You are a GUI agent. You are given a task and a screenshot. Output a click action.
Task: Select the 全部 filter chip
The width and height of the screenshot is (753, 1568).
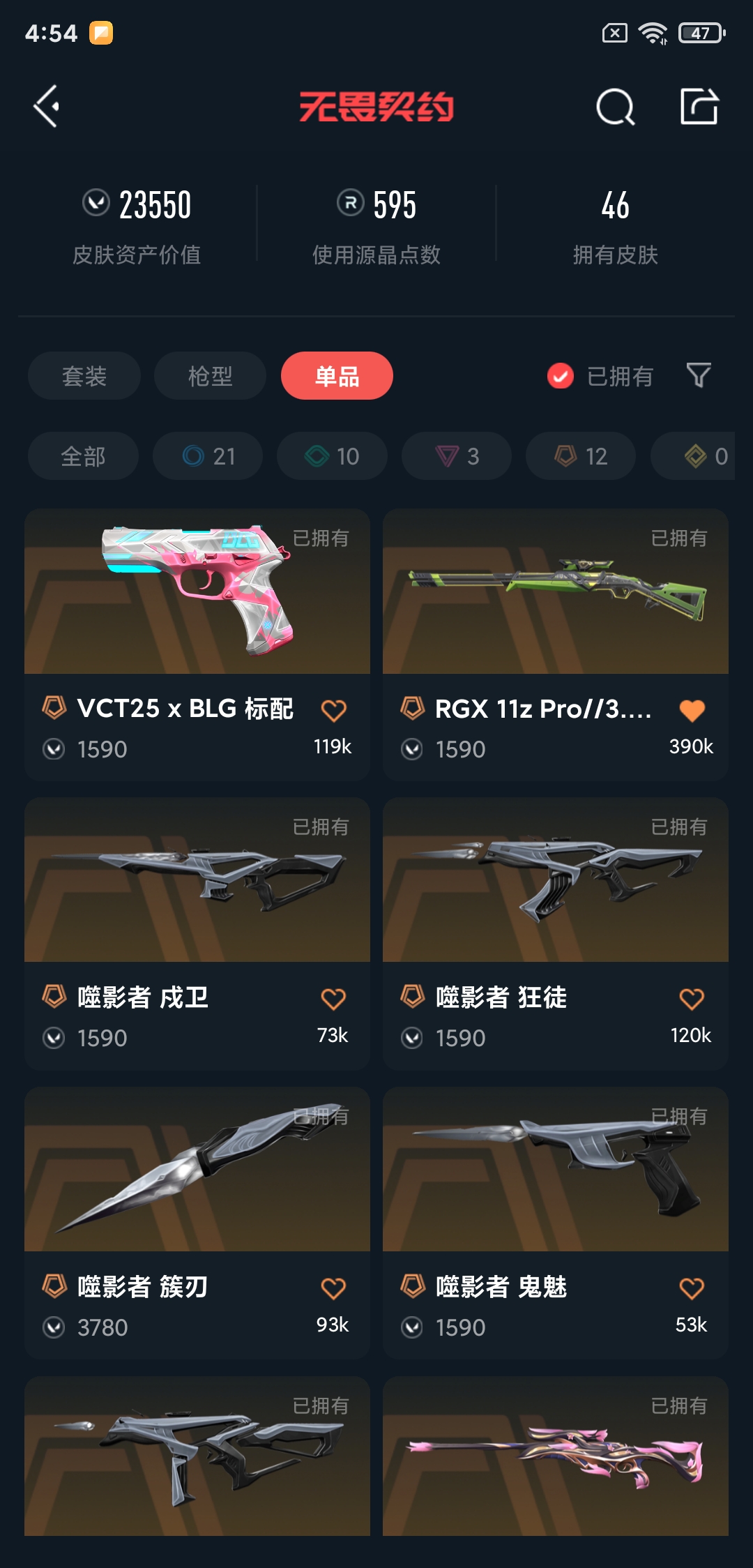click(x=83, y=456)
